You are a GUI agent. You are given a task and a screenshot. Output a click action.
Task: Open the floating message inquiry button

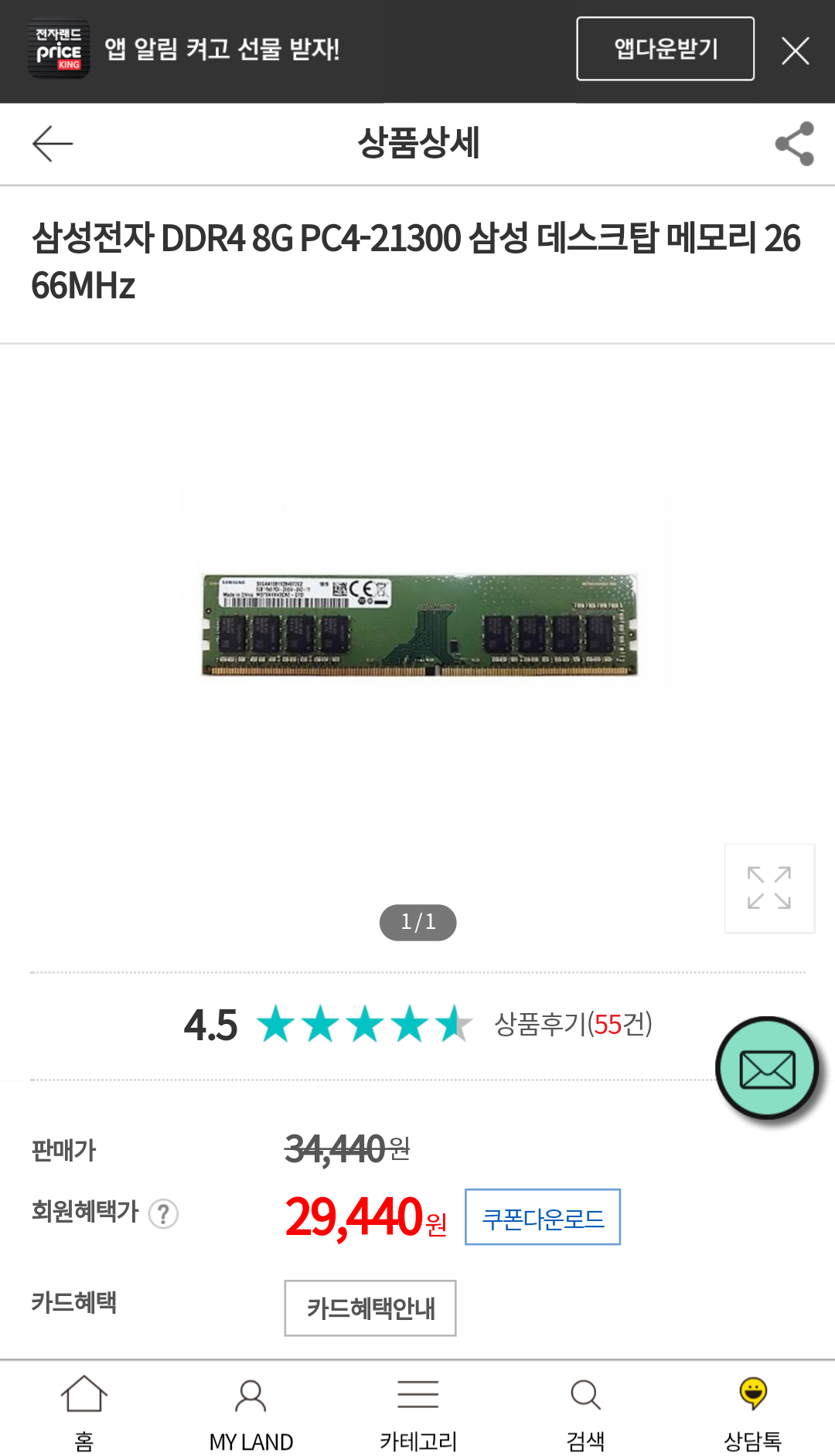(x=767, y=1069)
